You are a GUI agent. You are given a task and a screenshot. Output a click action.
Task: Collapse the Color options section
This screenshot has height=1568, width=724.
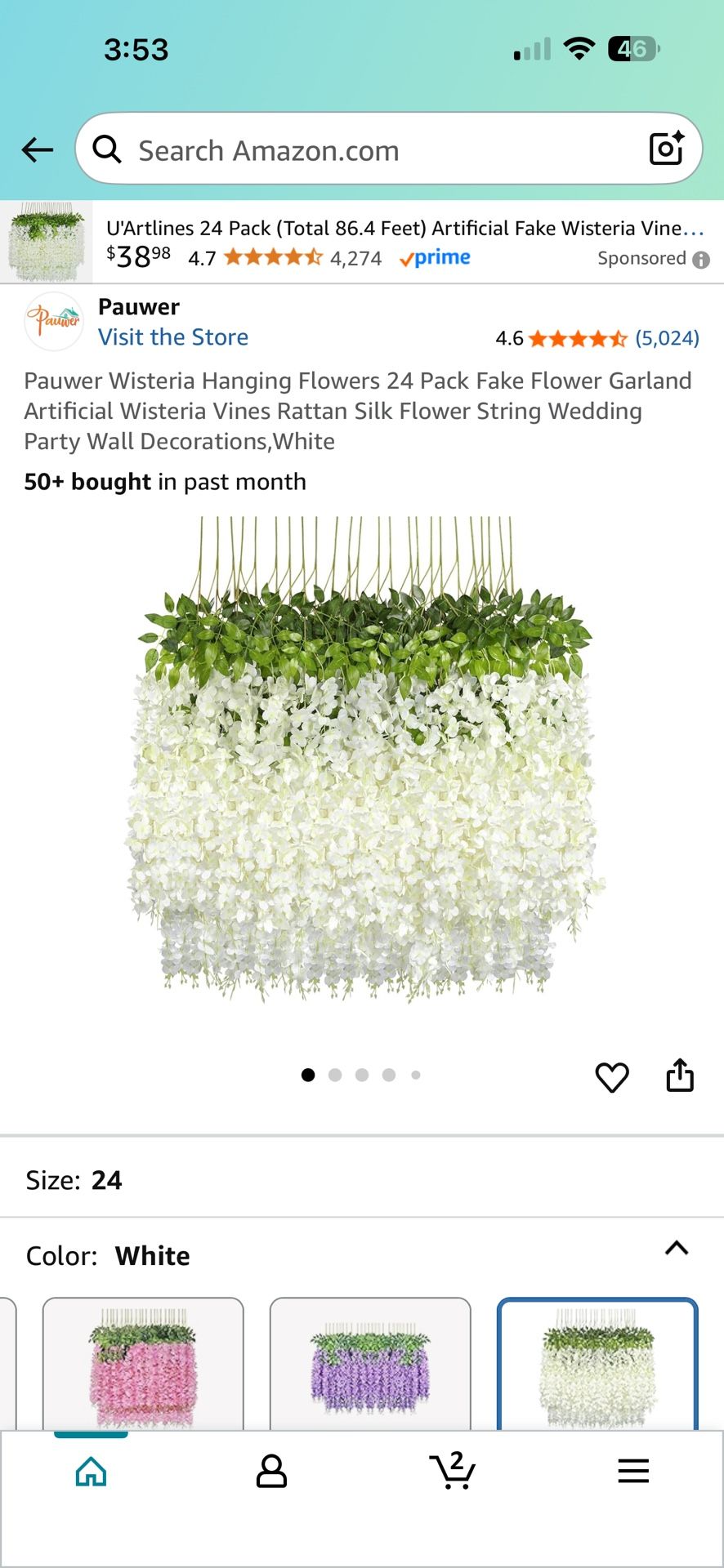pyautogui.click(x=677, y=1249)
